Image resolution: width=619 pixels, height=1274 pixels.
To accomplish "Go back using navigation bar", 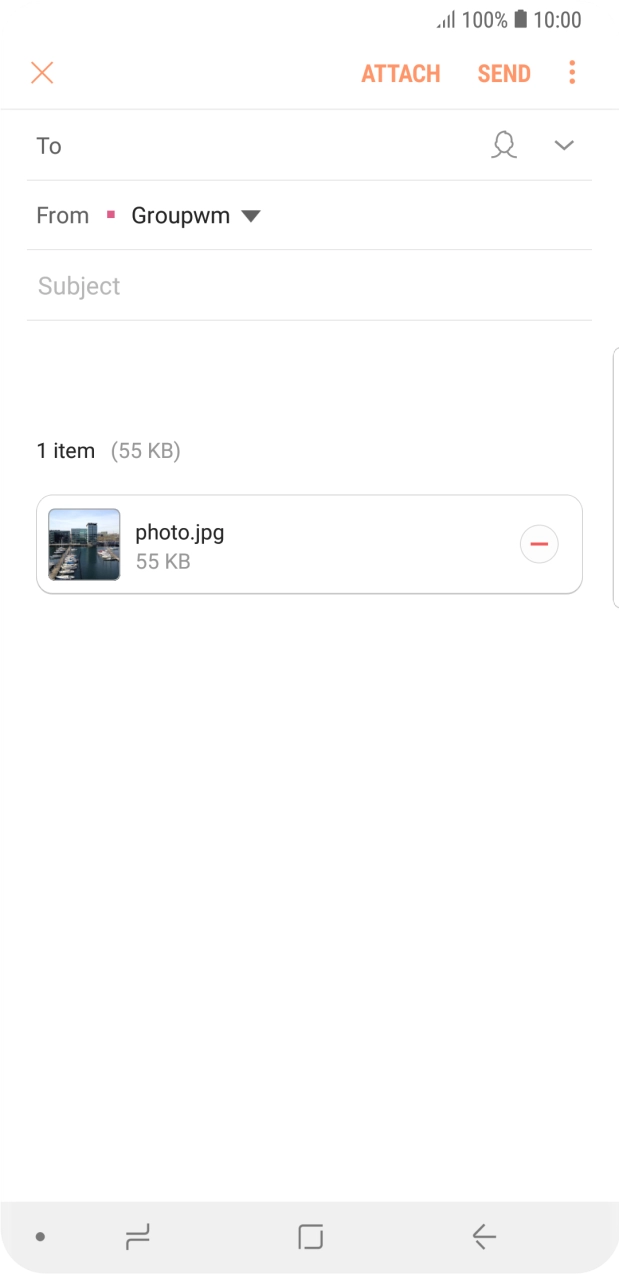I will click(x=484, y=1237).
